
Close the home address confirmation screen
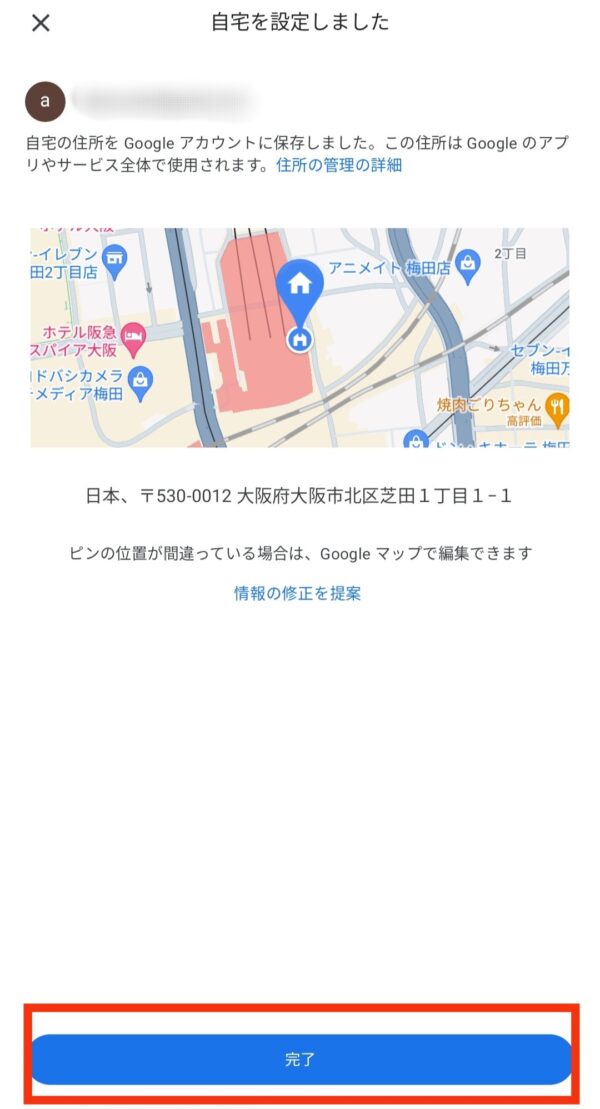[x=41, y=23]
